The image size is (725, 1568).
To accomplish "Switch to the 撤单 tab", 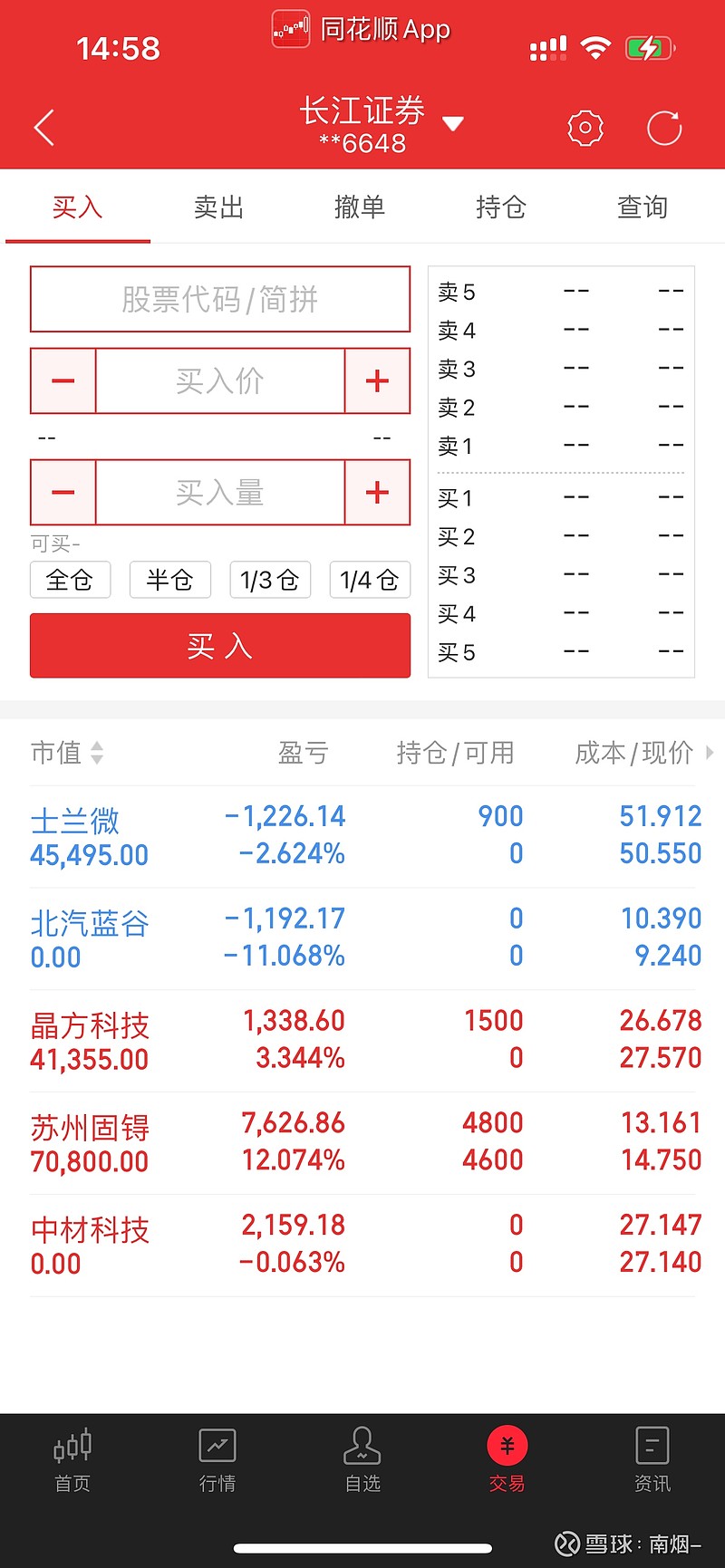I will tap(360, 207).
